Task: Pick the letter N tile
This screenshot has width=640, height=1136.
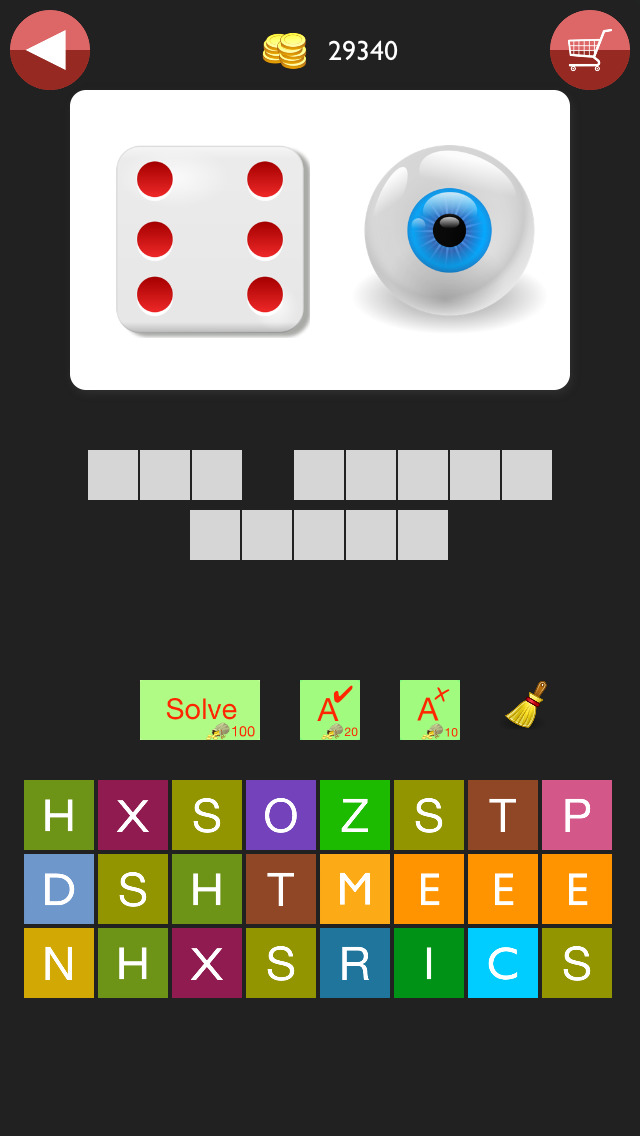Action: coord(59,963)
